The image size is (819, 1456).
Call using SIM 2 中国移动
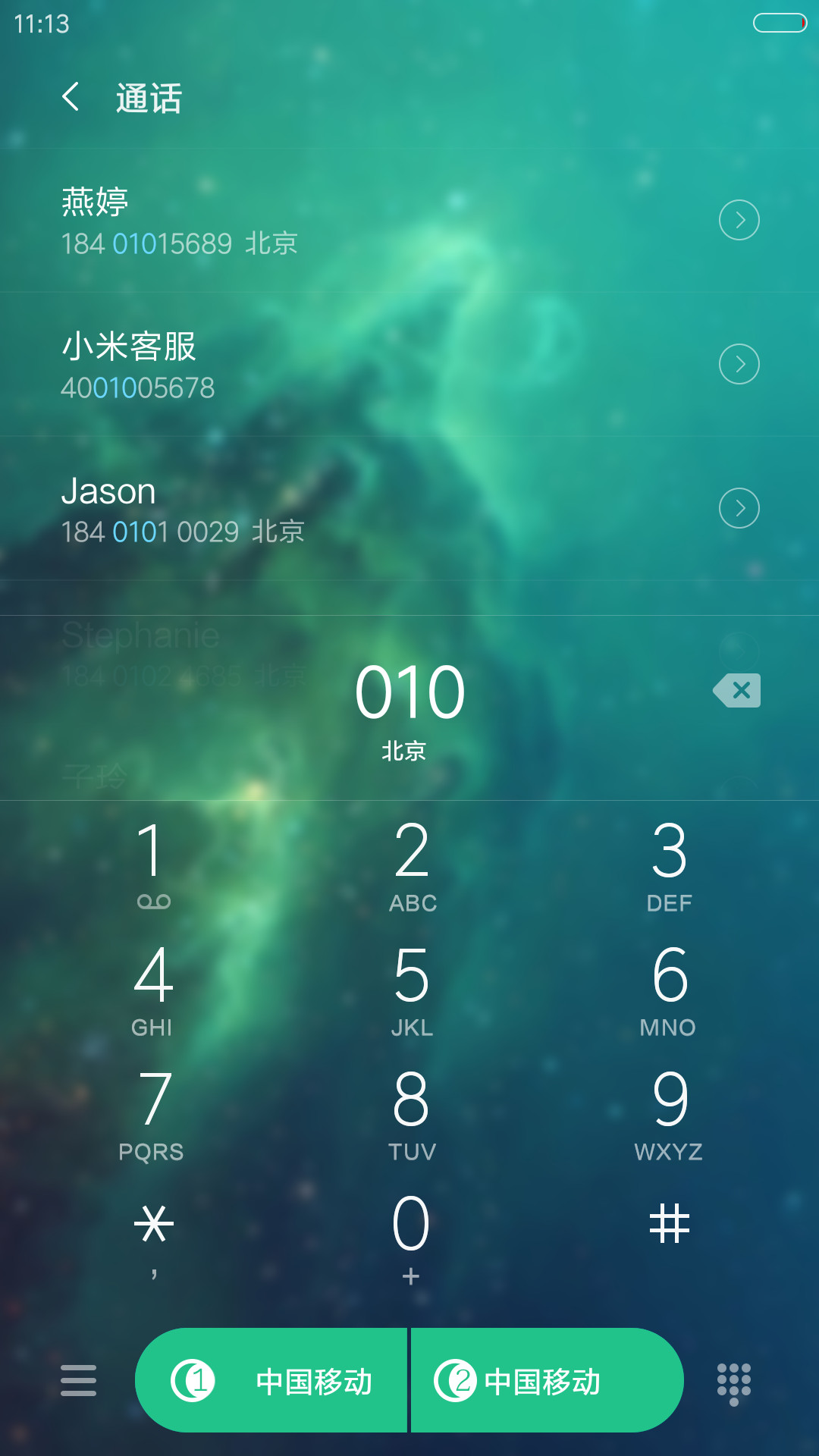pyautogui.click(x=548, y=1380)
